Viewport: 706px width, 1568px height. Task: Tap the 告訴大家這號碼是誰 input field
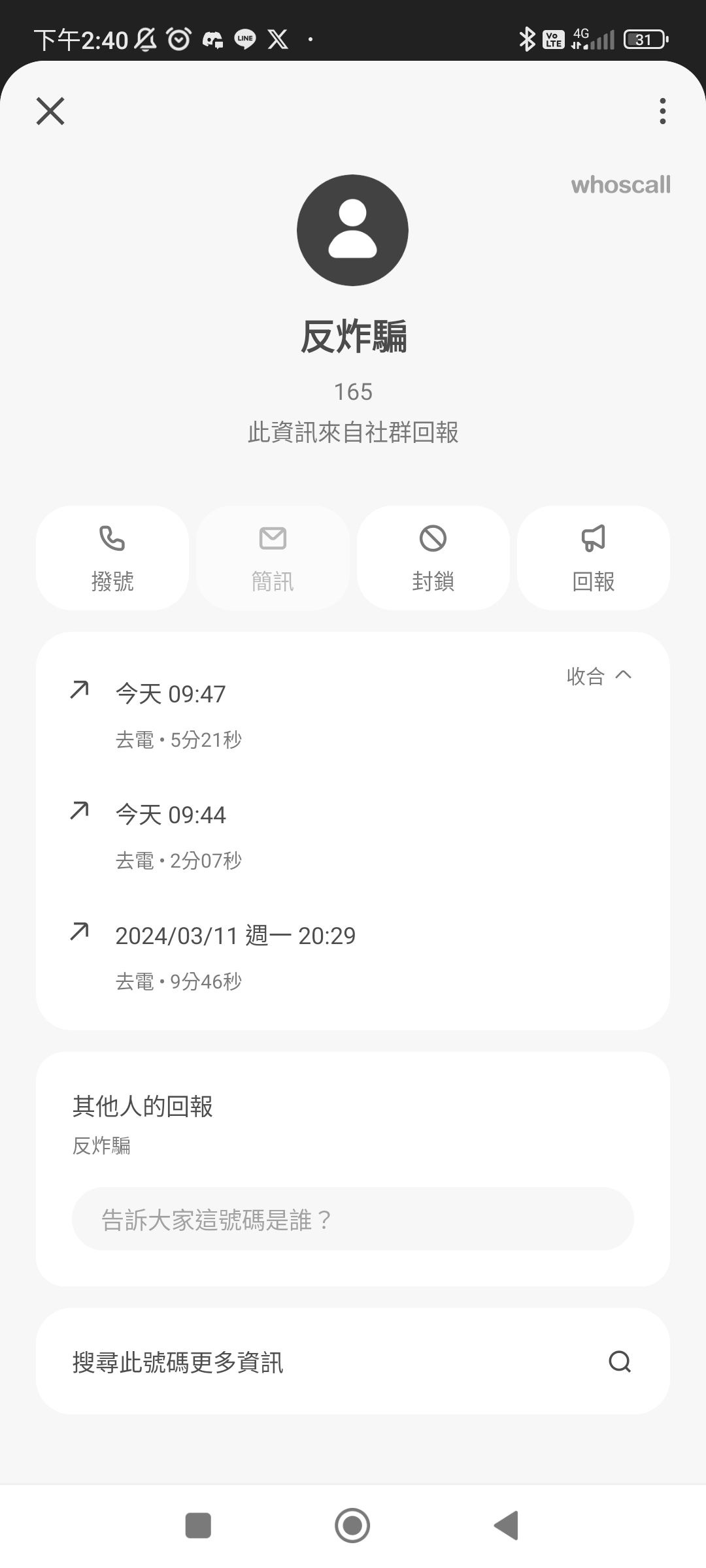coord(353,1219)
